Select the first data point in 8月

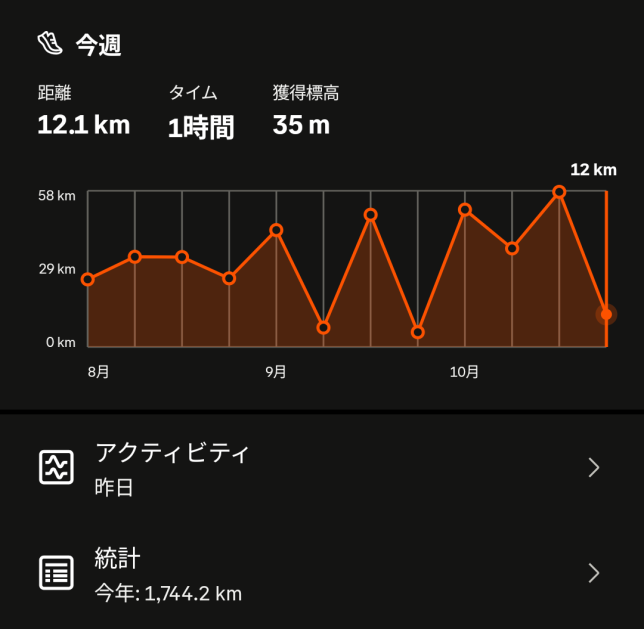(x=88, y=279)
